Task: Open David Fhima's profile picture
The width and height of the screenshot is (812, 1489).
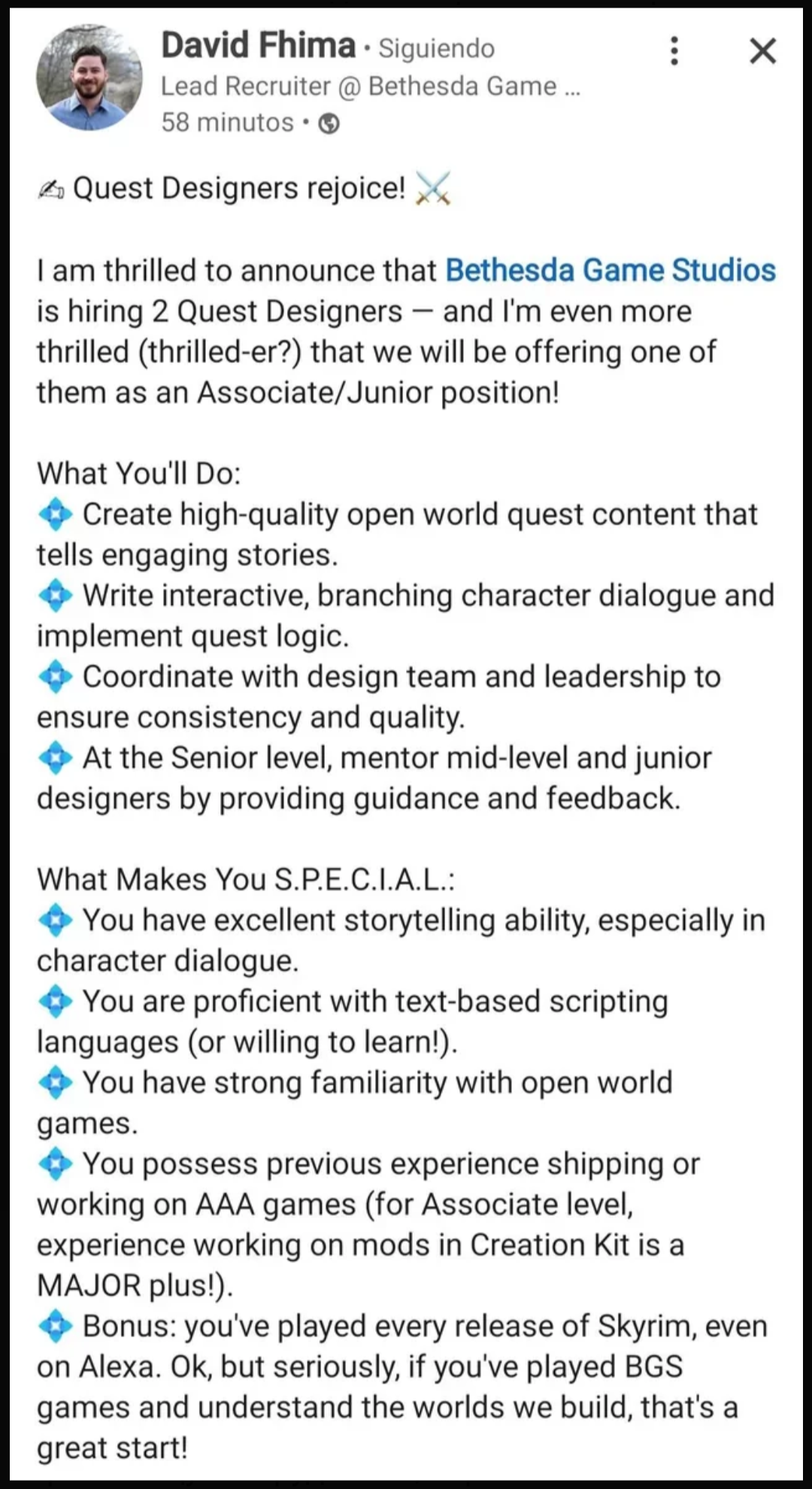Action: (89, 77)
